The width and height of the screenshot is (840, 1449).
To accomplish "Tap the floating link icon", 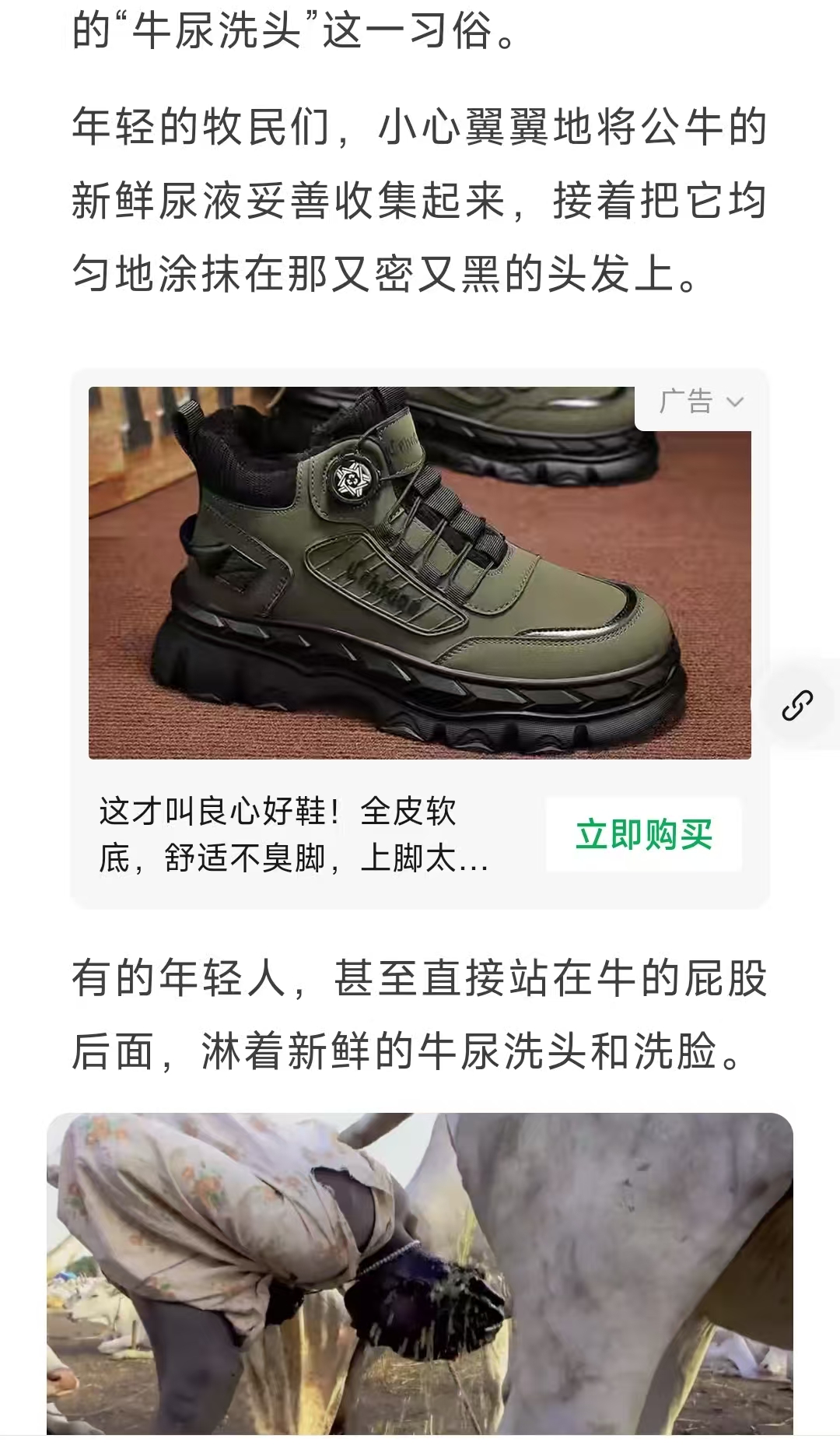I will pyautogui.click(x=797, y=705).
